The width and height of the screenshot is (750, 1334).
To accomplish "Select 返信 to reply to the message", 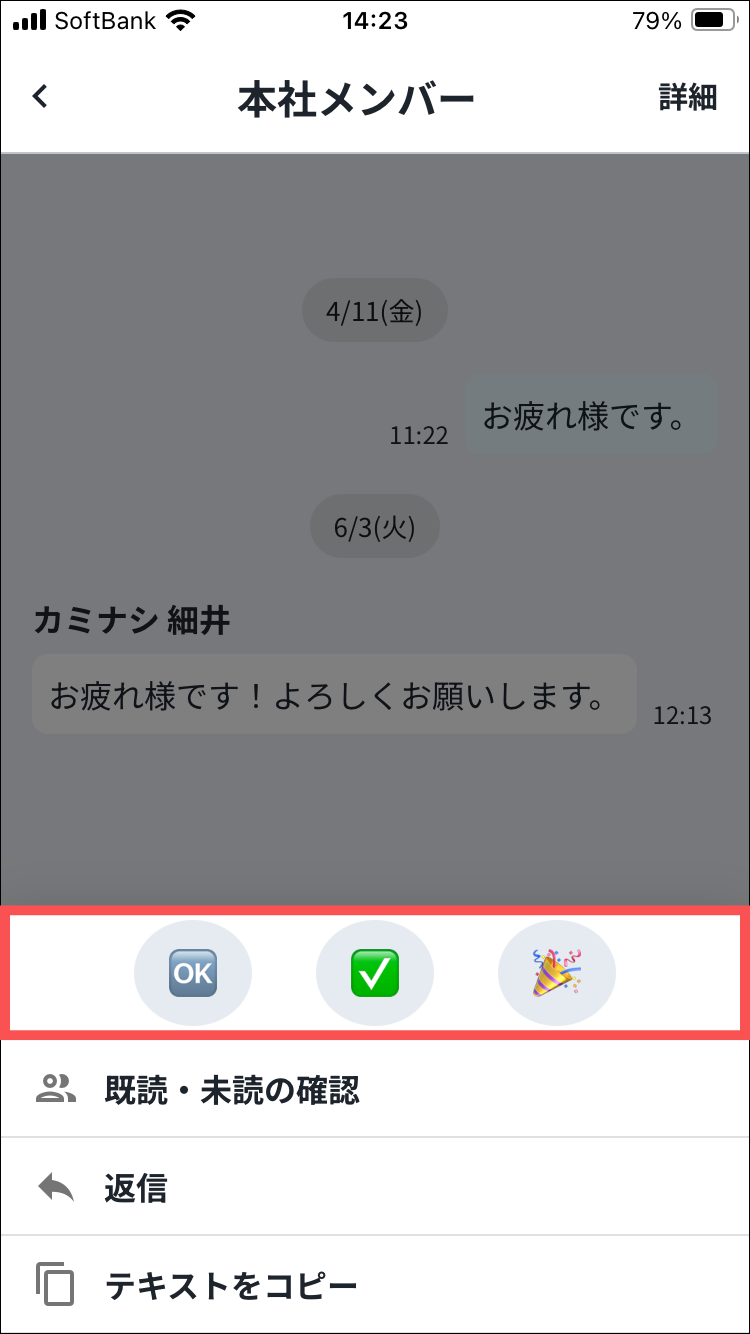I will point(136,1188).
